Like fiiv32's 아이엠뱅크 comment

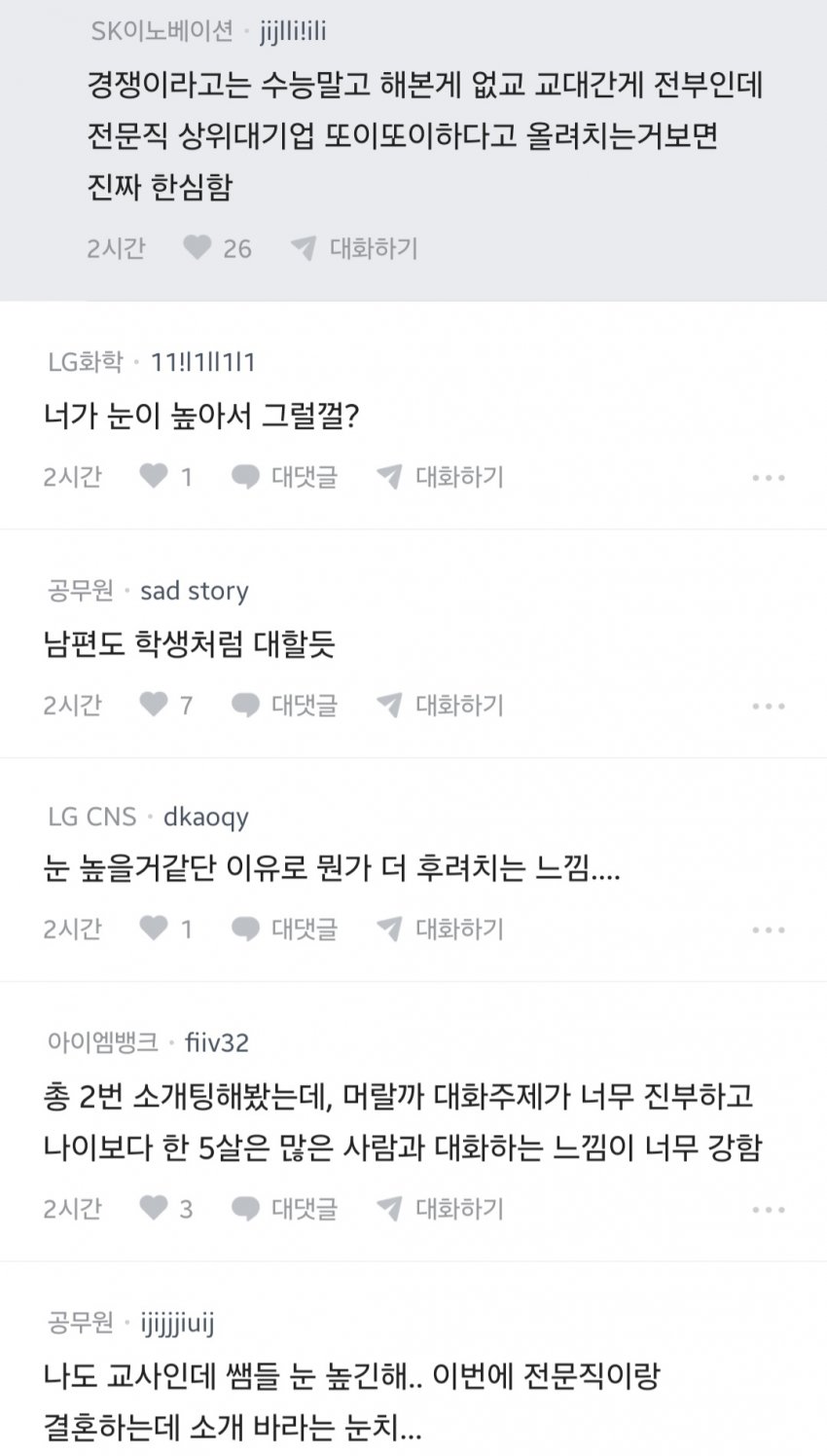(155, 1209)
